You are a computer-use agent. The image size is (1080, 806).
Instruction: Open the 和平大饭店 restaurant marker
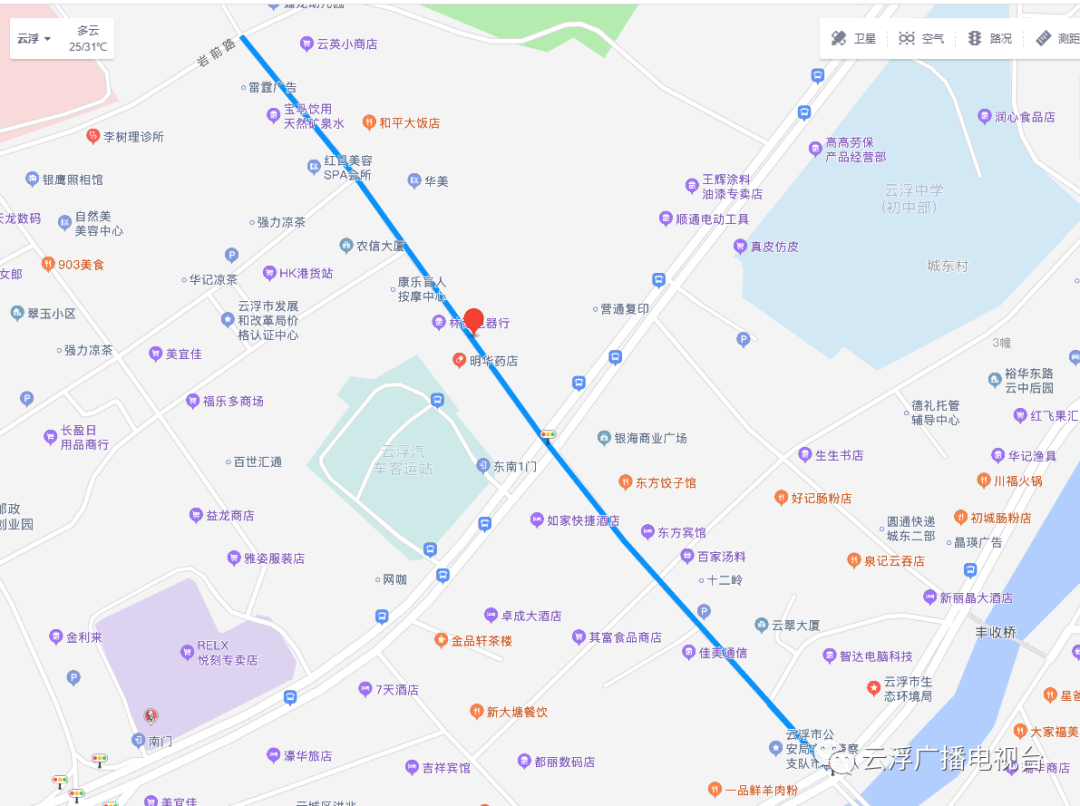tap(369, 123)
